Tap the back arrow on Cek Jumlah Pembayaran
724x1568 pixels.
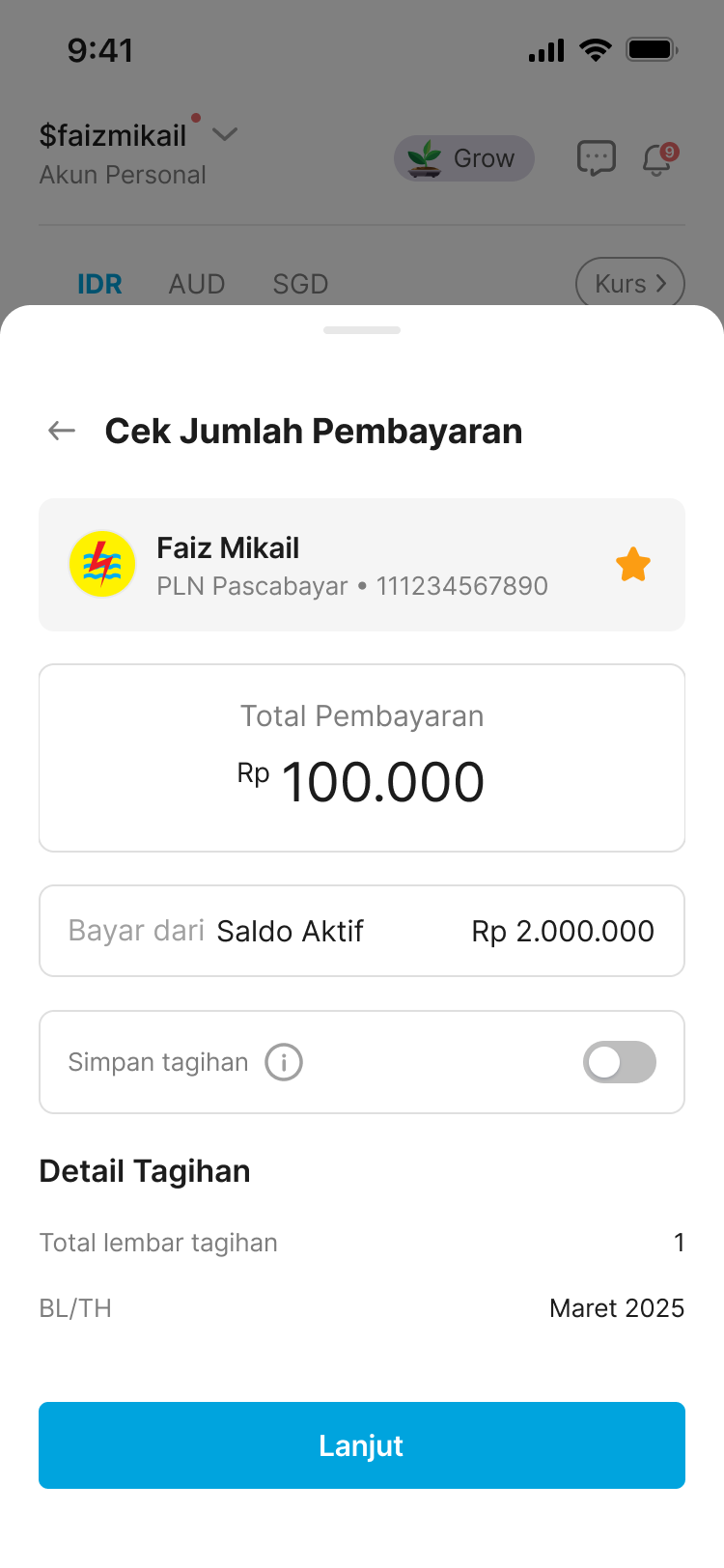coord(60,431)
